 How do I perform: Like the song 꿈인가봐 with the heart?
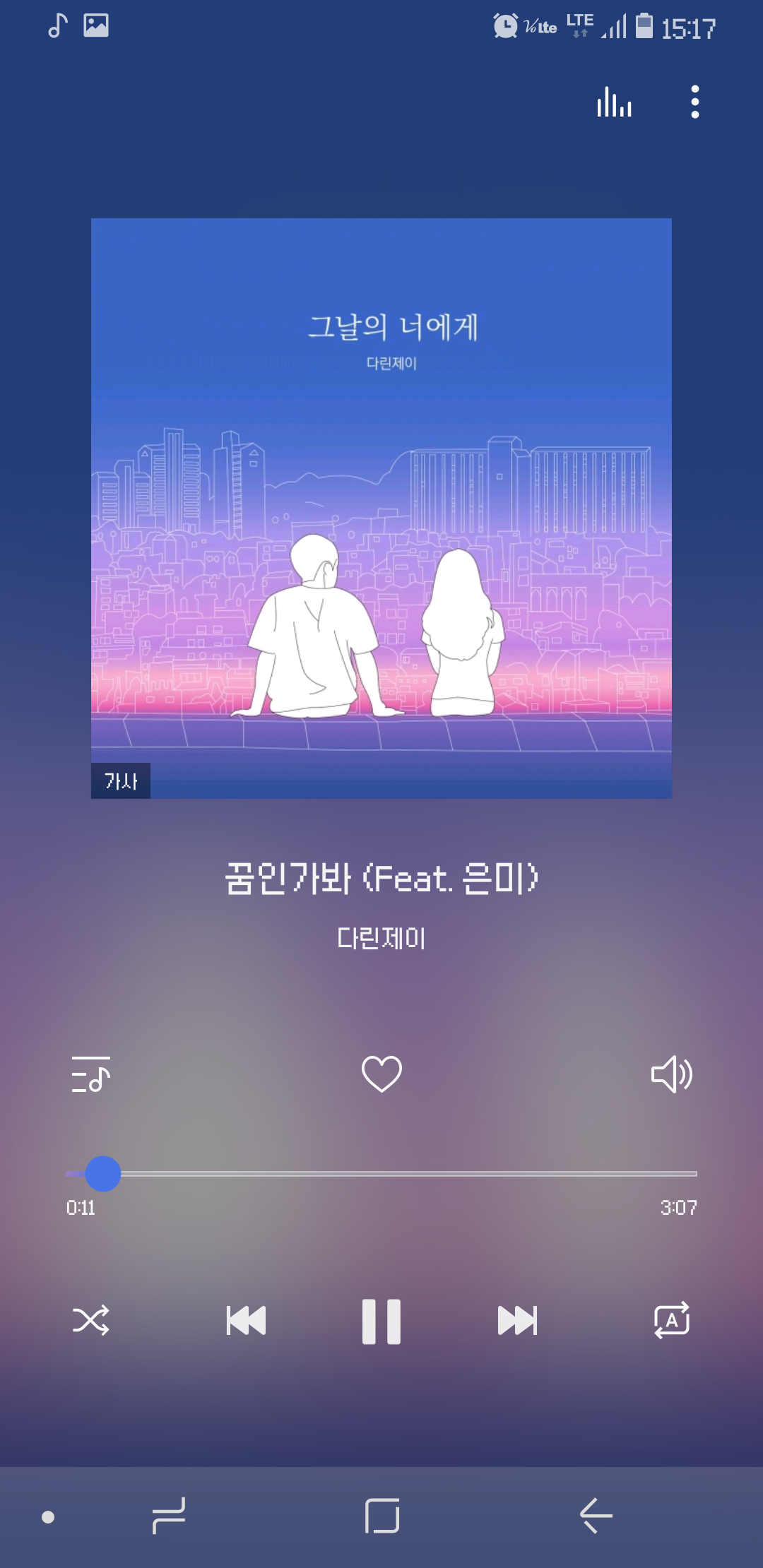tap(381, 1074)
